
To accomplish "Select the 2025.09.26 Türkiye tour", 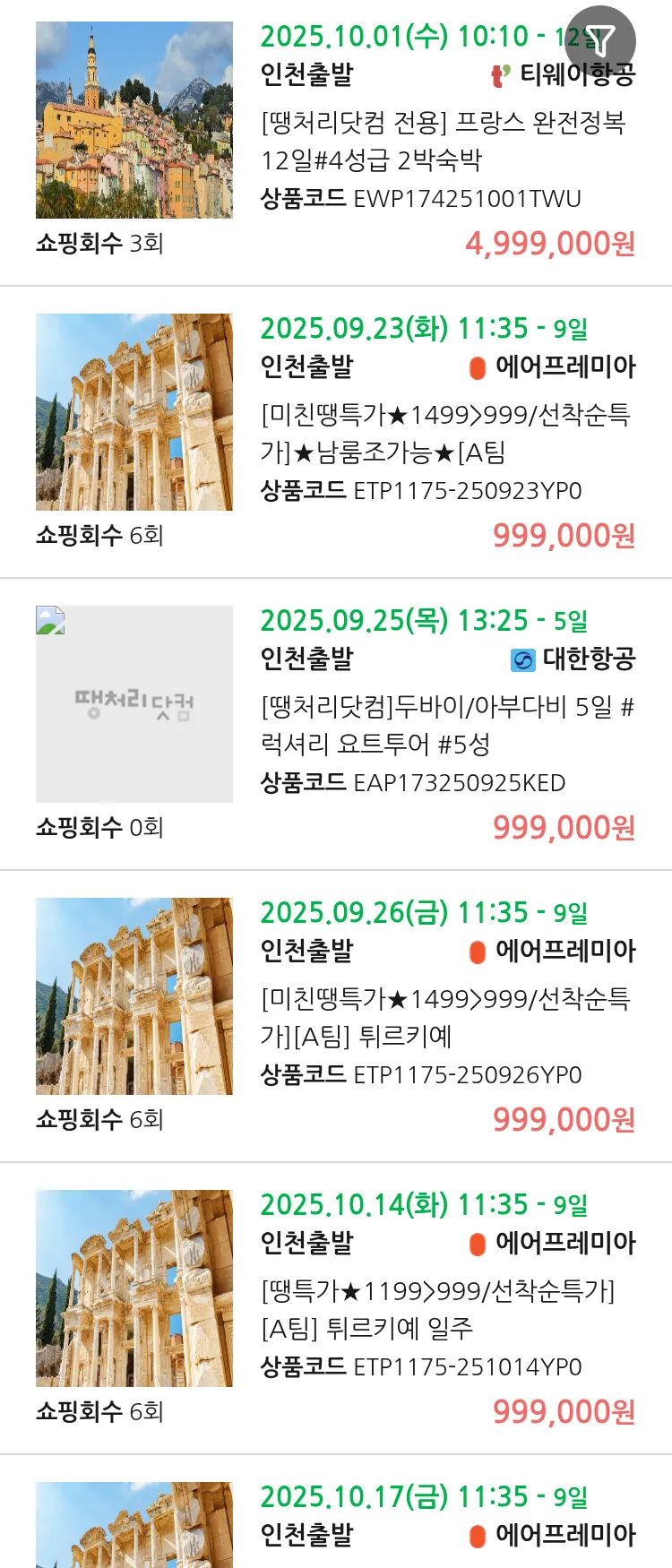I will click(x=445, y=1017).
